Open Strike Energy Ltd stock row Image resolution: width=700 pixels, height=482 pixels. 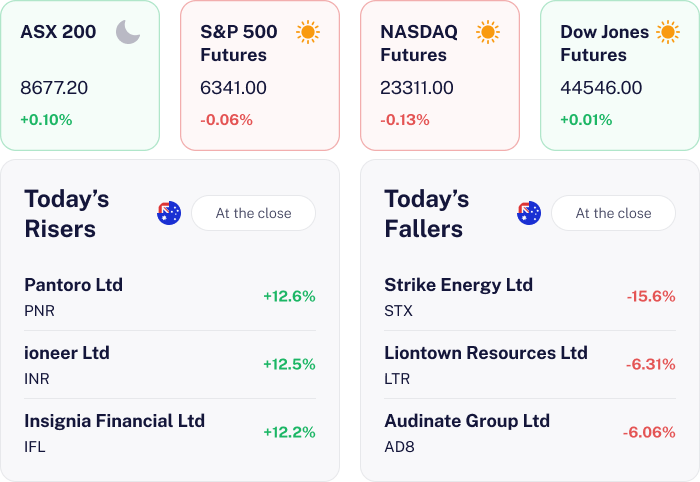[529, 297]
